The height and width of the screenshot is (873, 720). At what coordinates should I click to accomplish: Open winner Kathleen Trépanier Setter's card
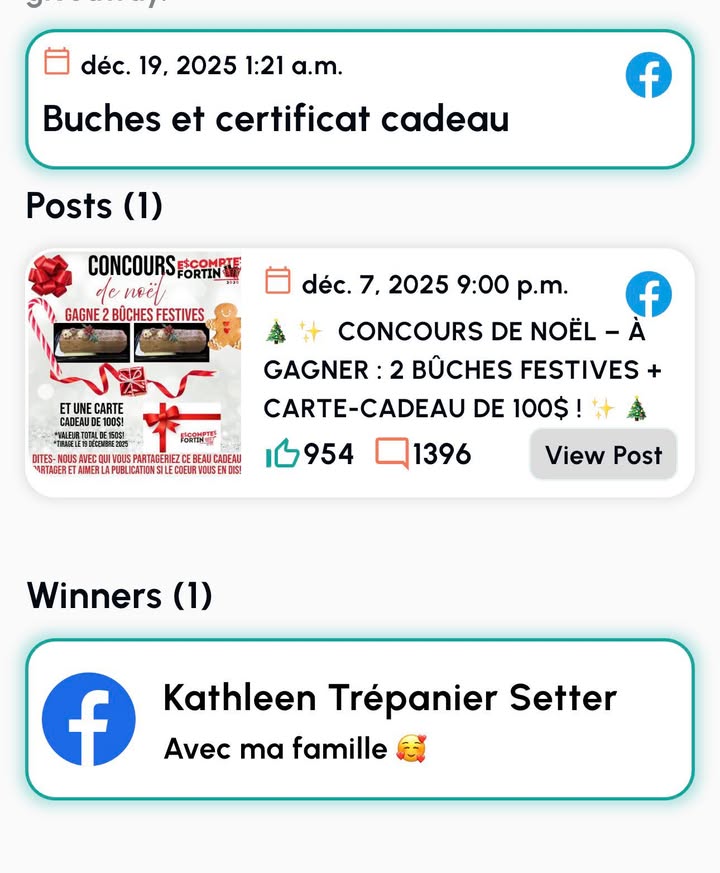tap(359, 720)
